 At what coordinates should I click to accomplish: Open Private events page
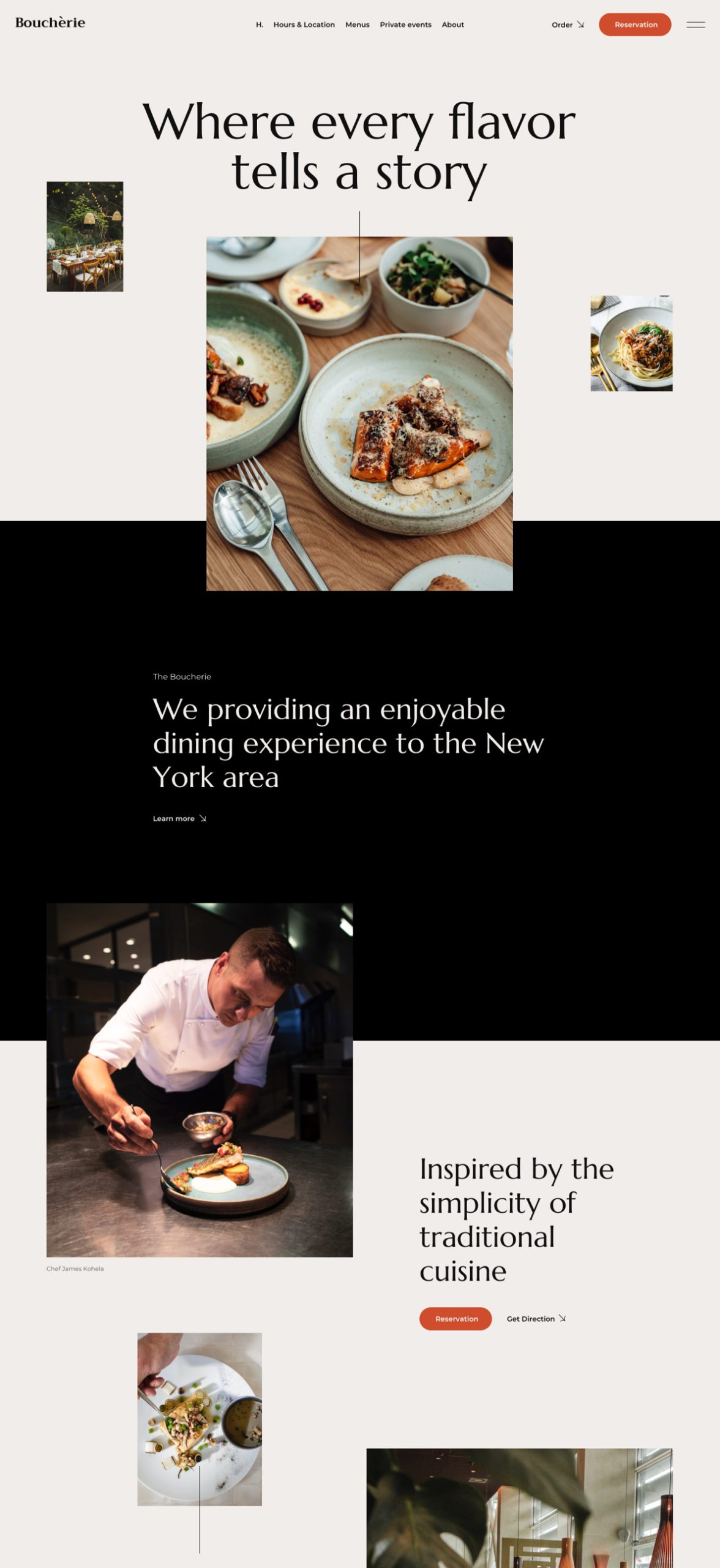click(405, 24)
